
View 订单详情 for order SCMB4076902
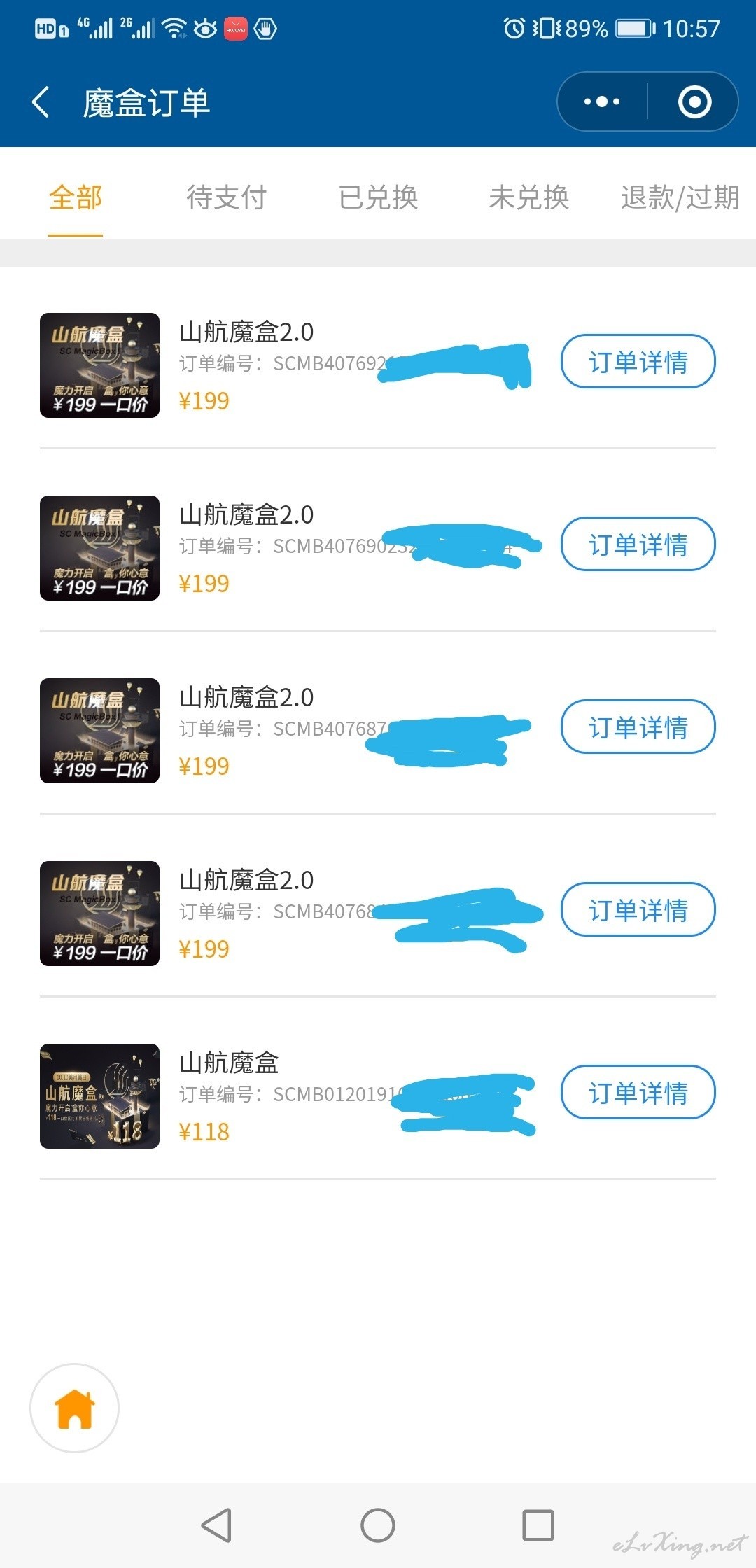[638, 545]
